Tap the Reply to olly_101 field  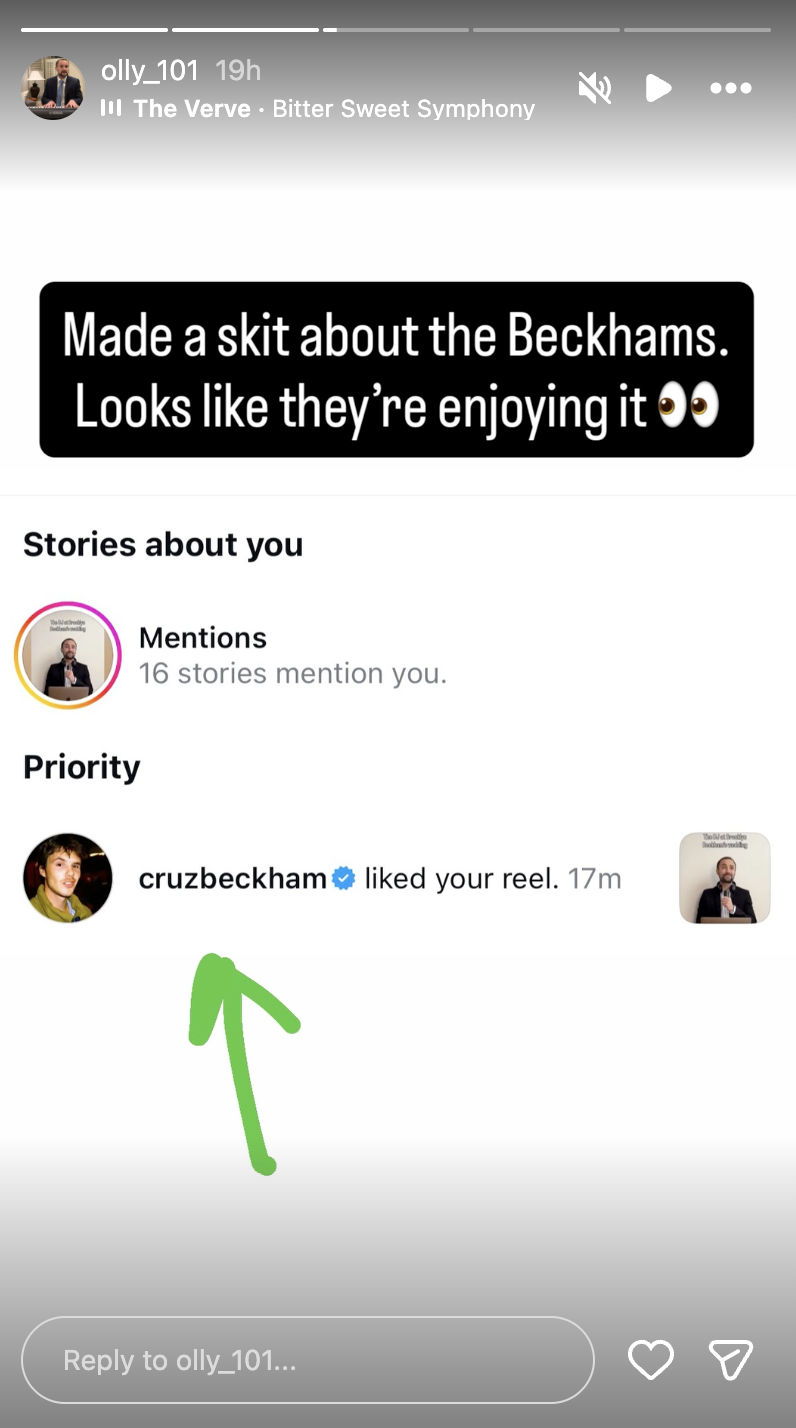[x=308, y=1360]
